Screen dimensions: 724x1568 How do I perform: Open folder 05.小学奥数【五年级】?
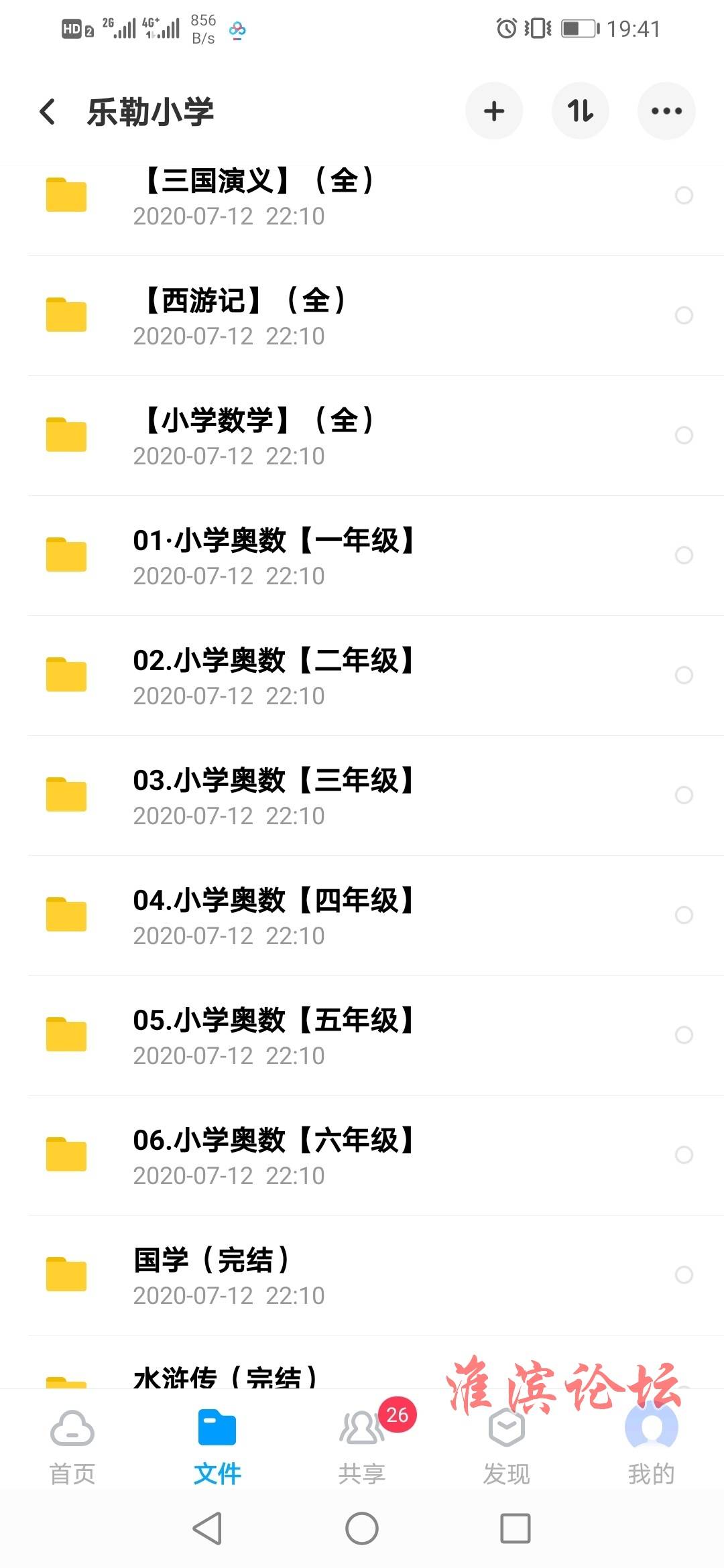tap(375, 1035)
